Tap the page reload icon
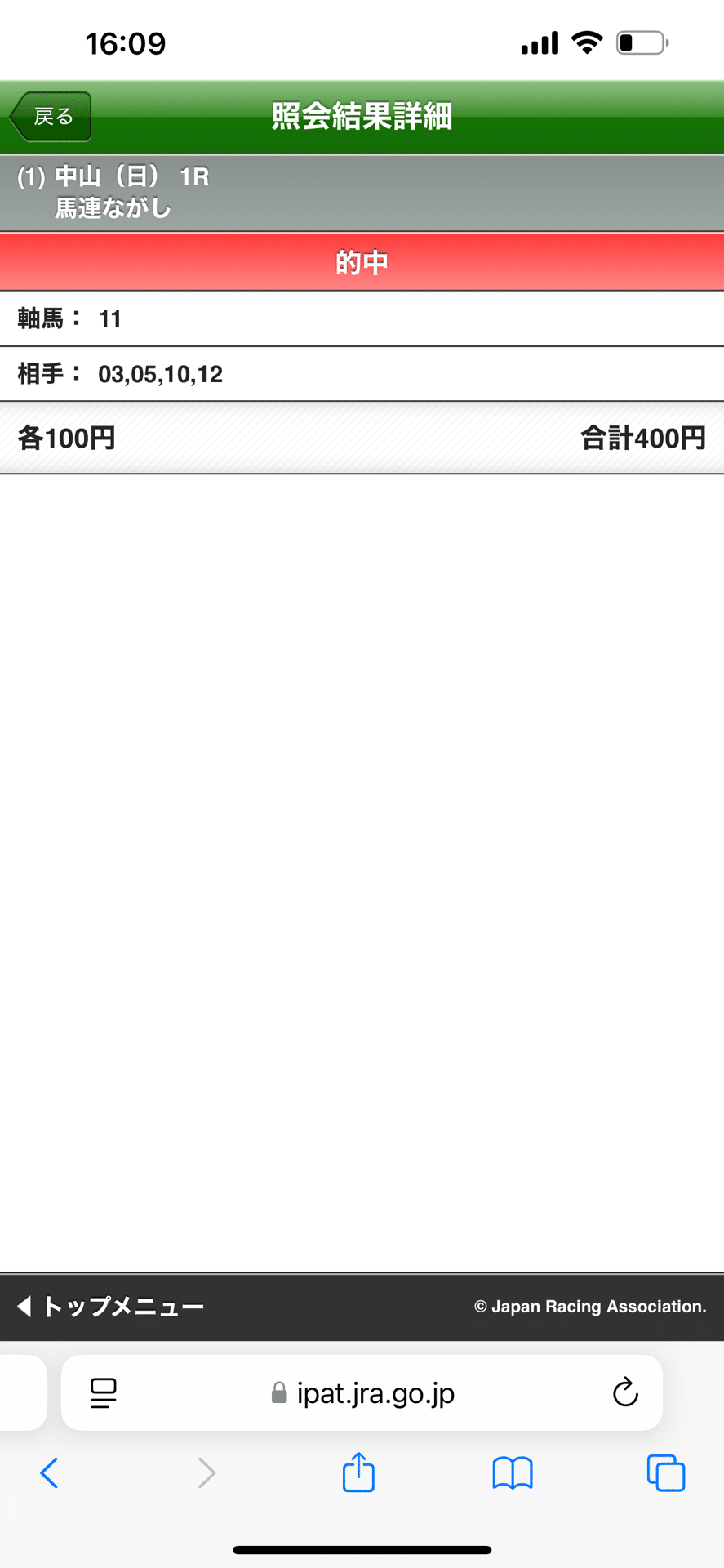The height and width of the screenshot is (1568, 724). tap(624, 1393)
